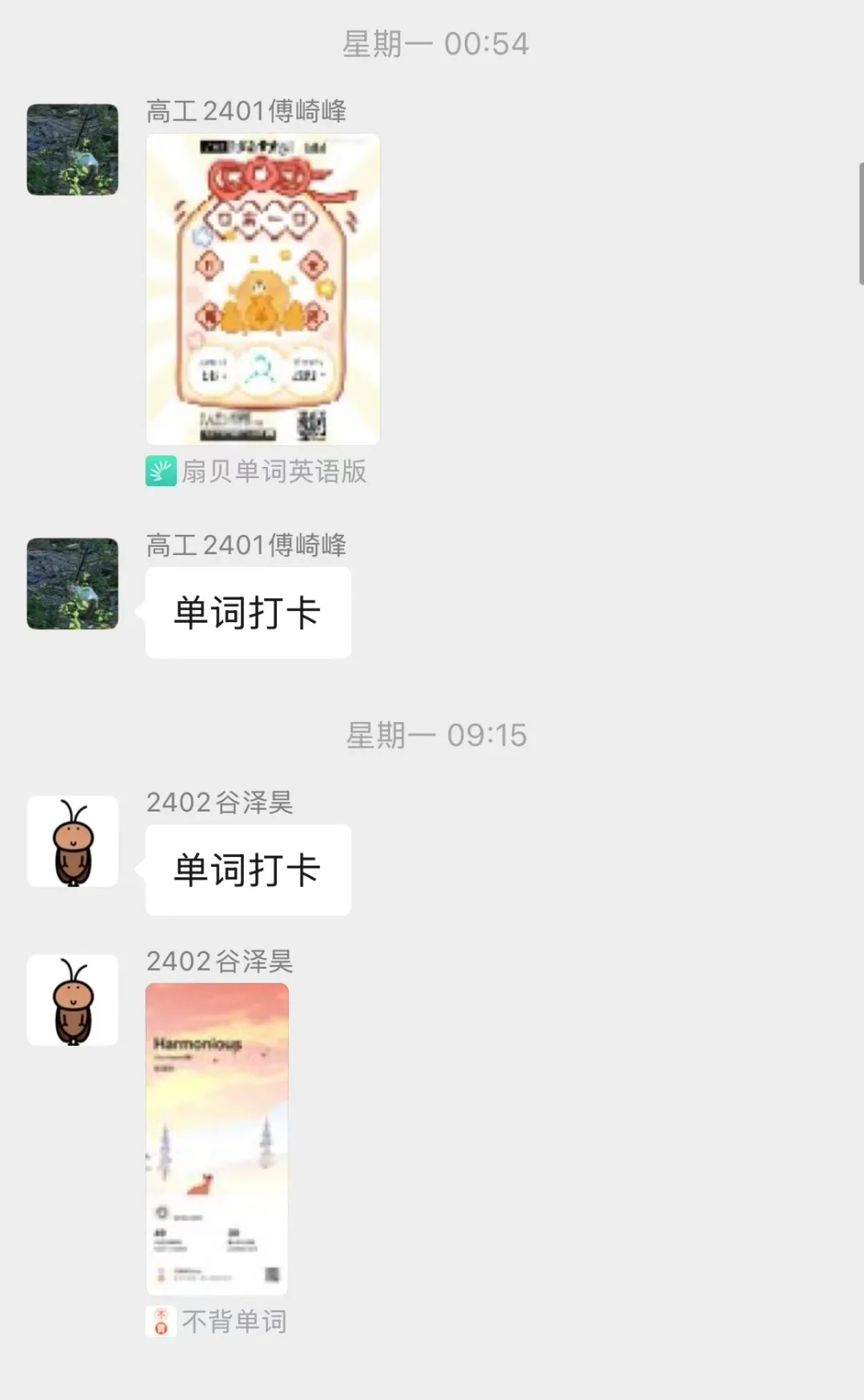Open the 扇贝单词 check-in image from 傅崎峰

(262, 289)
